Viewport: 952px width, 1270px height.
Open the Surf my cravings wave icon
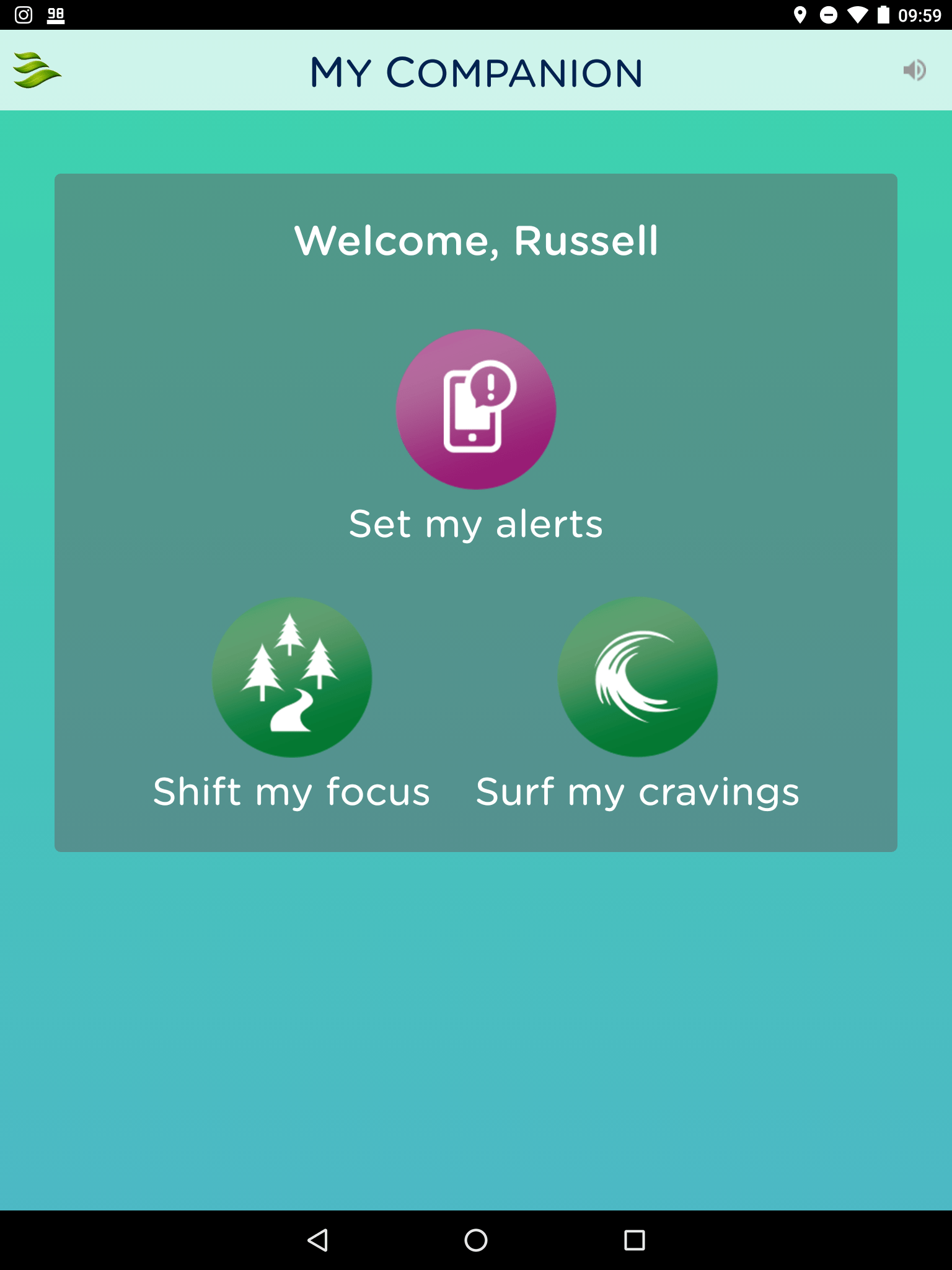click(x=638, y=677)
